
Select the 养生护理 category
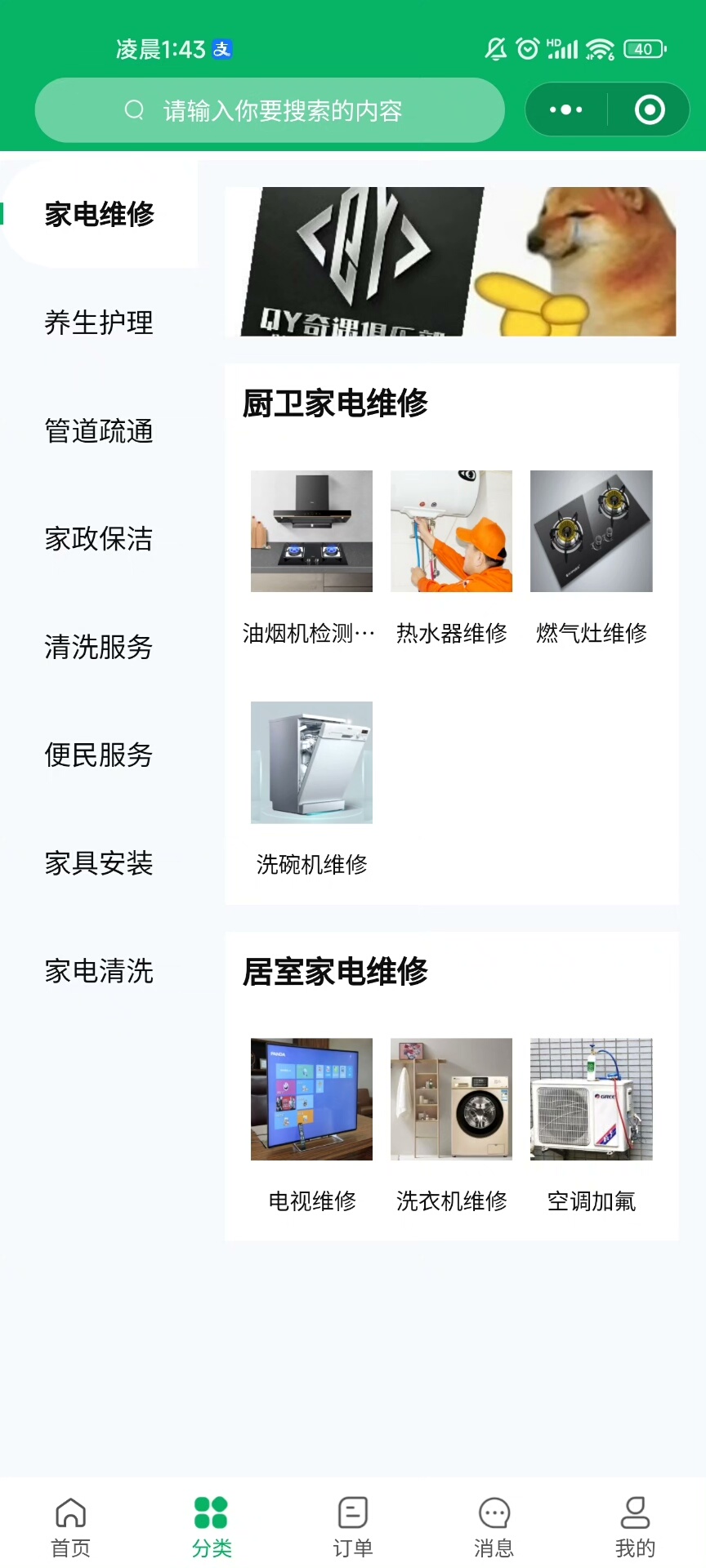click(99, 323)
